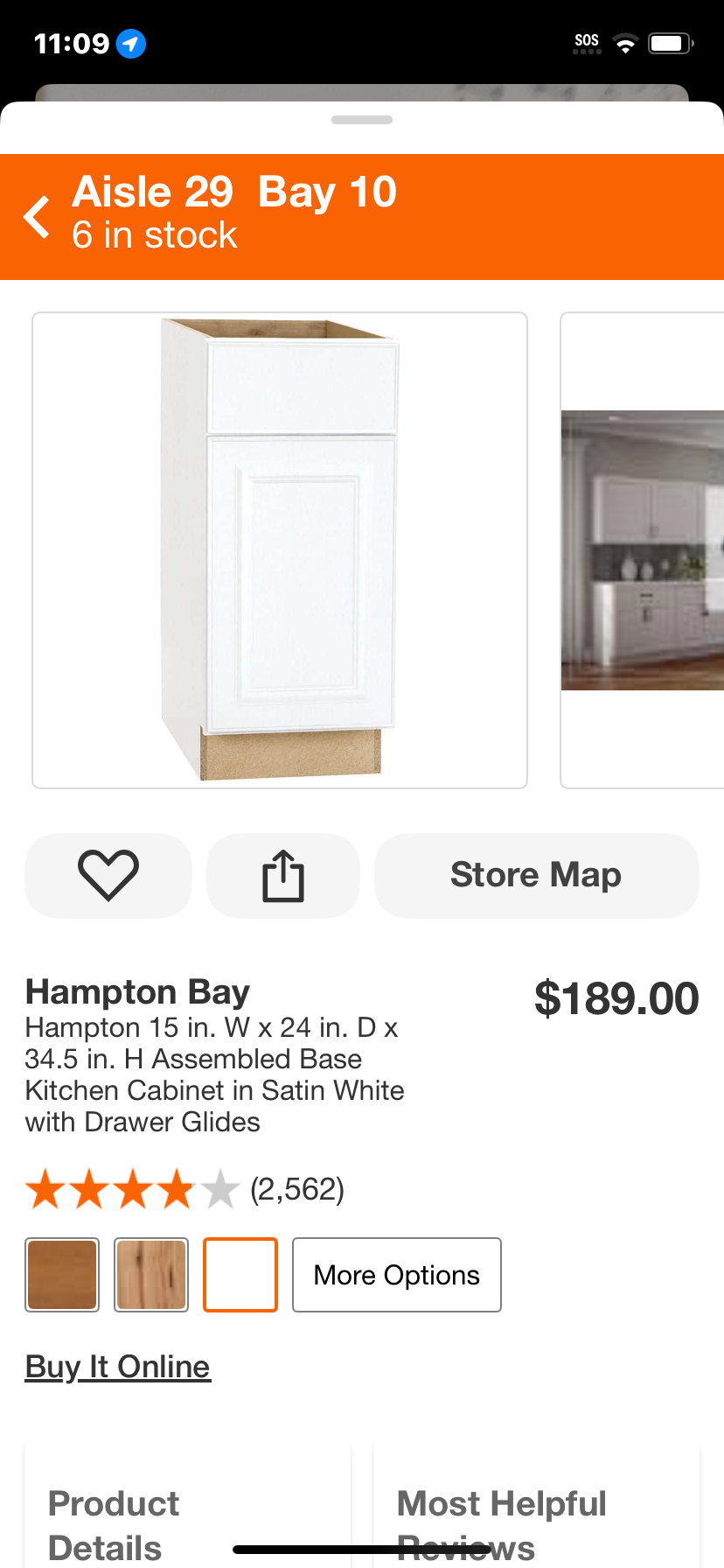The image size is (724, 1568).
Task: Share this product
Action: (283, 875)
